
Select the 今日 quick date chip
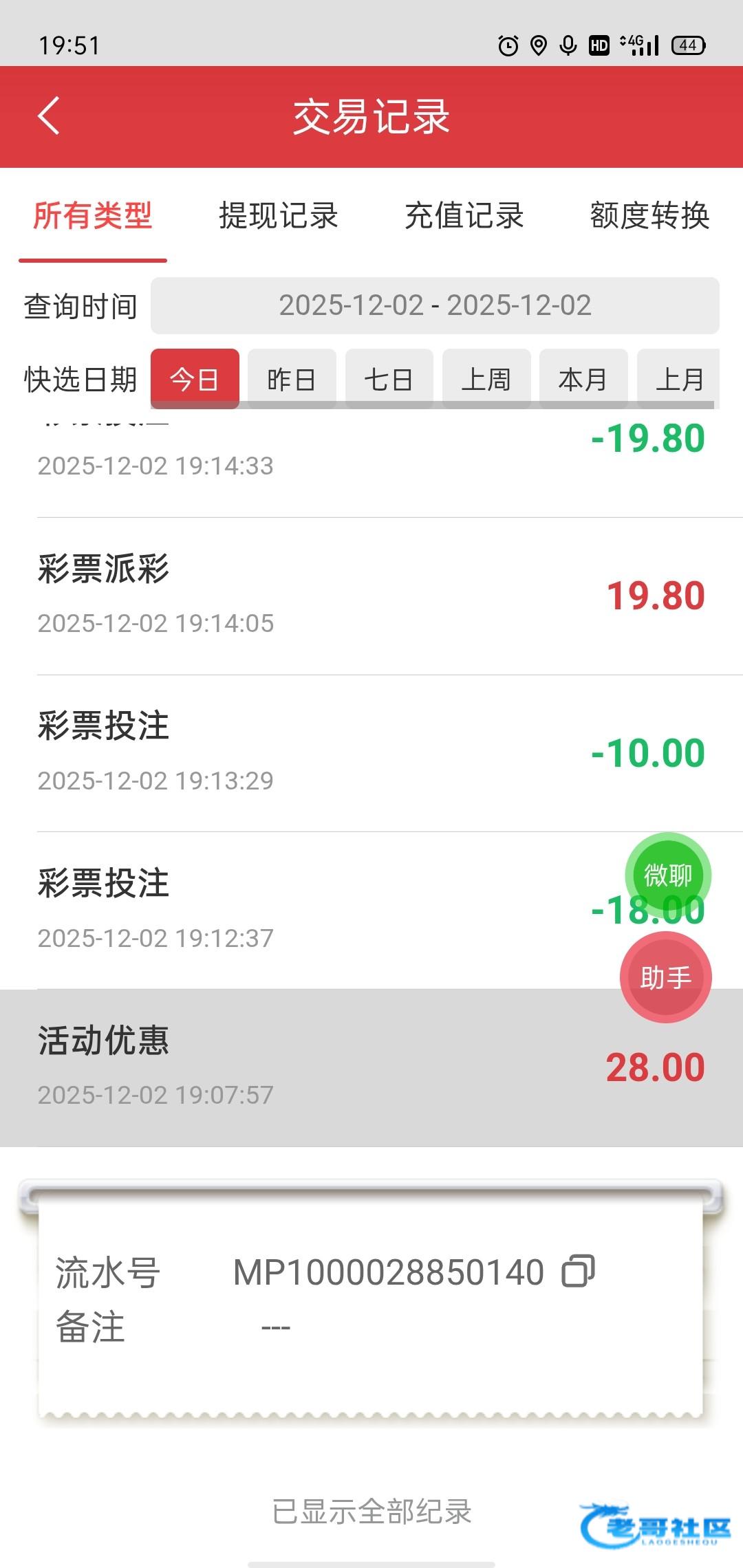click(x=195, y=379)
